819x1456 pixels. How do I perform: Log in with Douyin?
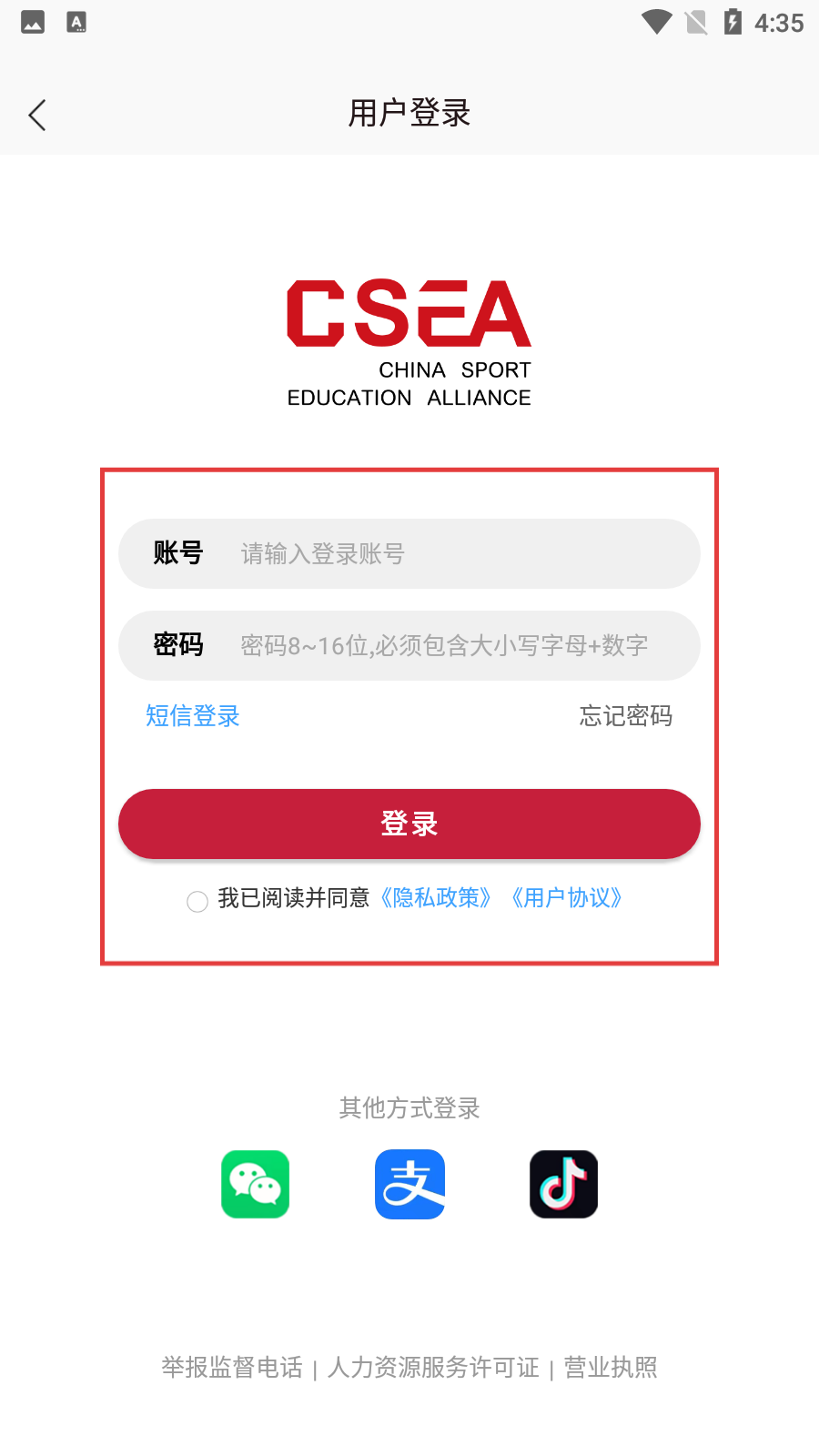(x=563, y=1184)
